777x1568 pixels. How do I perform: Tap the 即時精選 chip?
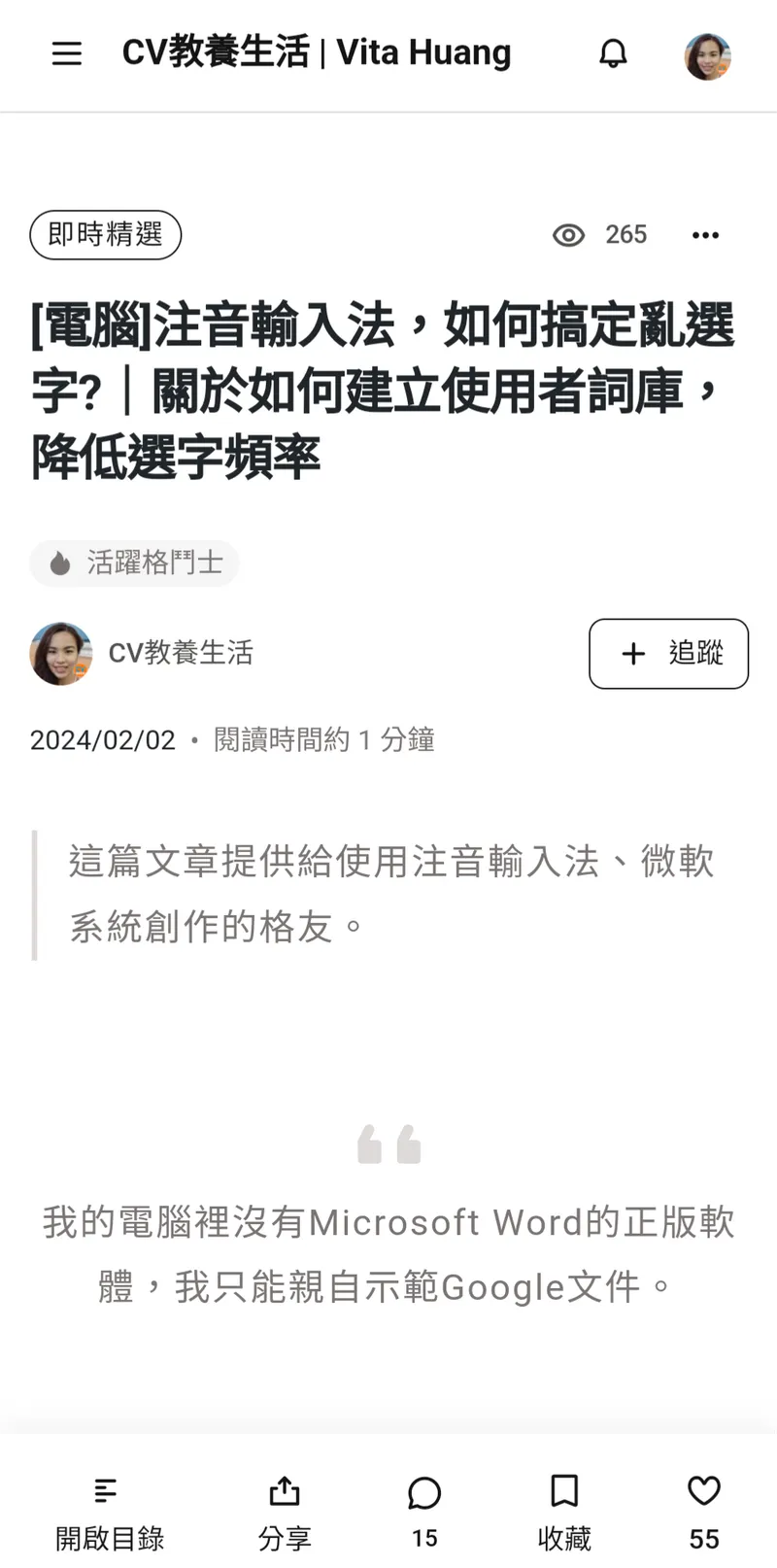pos(106,235)
